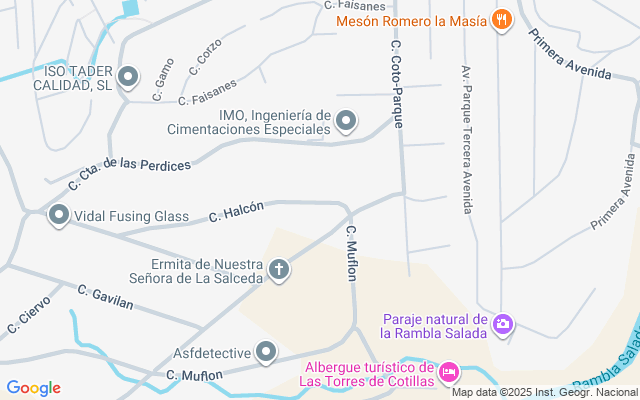The width and height of the screenshot is (640, 400).
Task: Tap the Asfdetective place marker
Action: click(266, 351)
